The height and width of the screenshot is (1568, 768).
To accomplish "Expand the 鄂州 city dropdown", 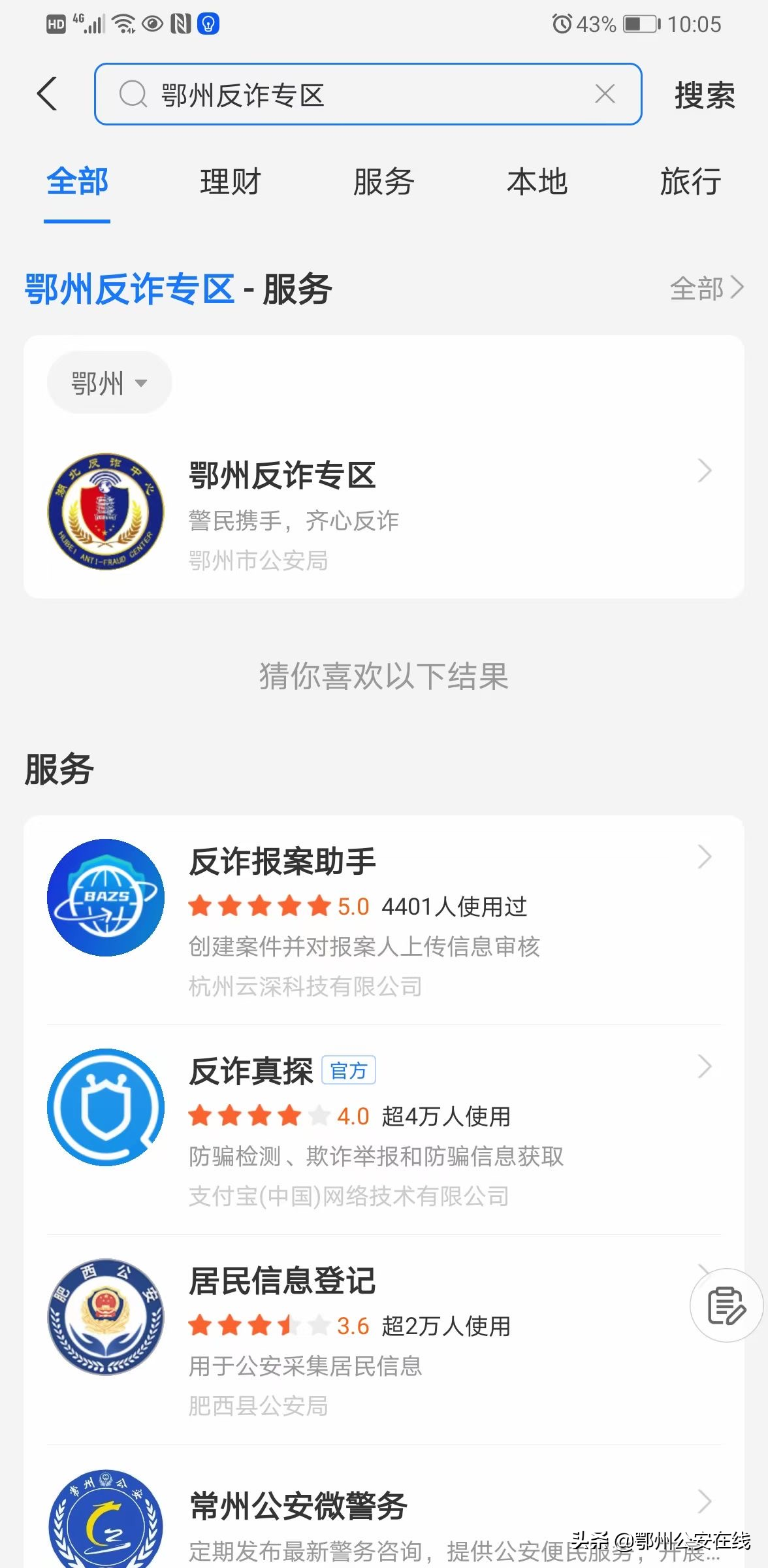I will 109,383.
